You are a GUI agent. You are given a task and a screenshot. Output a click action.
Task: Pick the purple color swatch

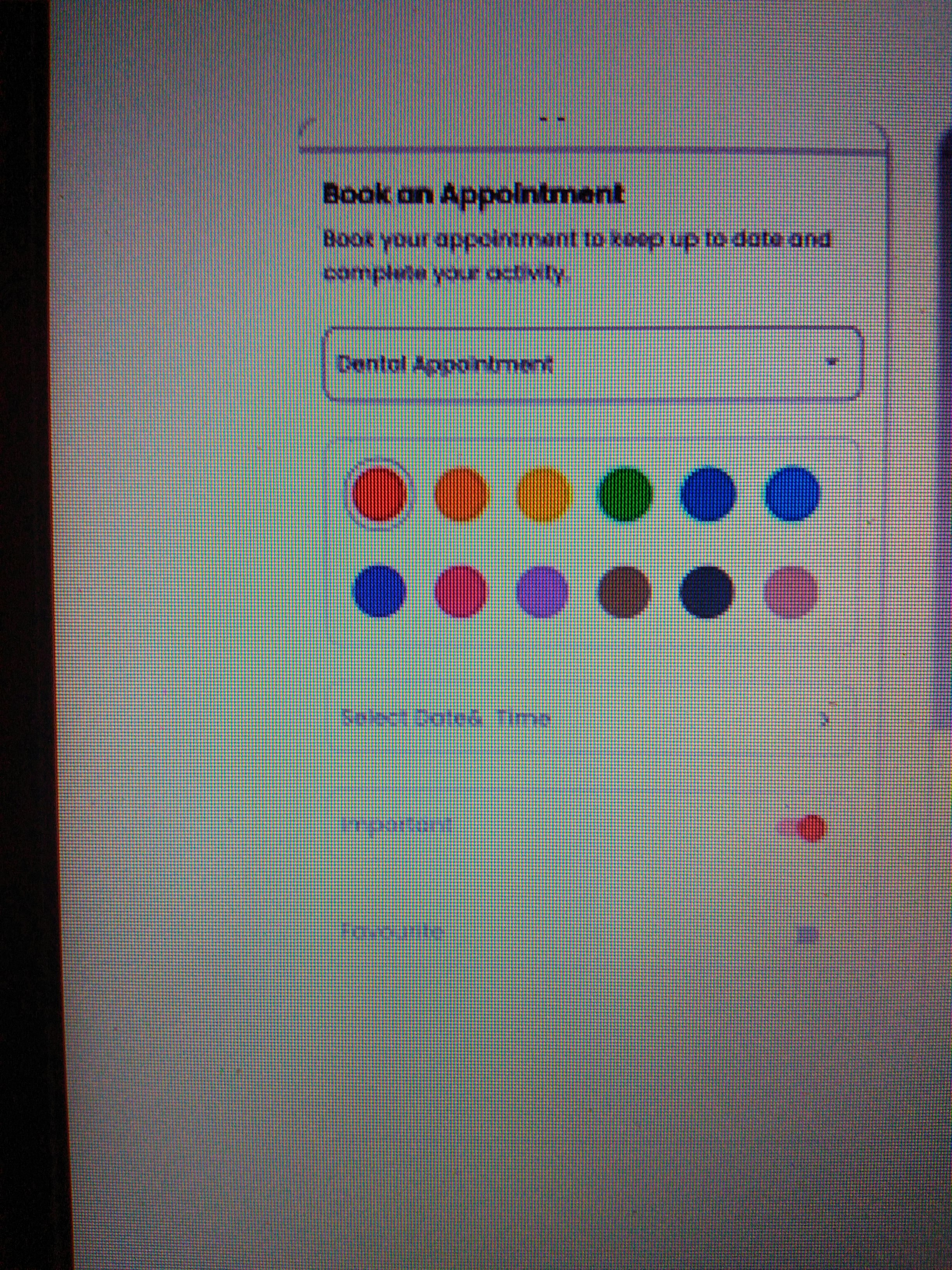(x=542, y=591)
